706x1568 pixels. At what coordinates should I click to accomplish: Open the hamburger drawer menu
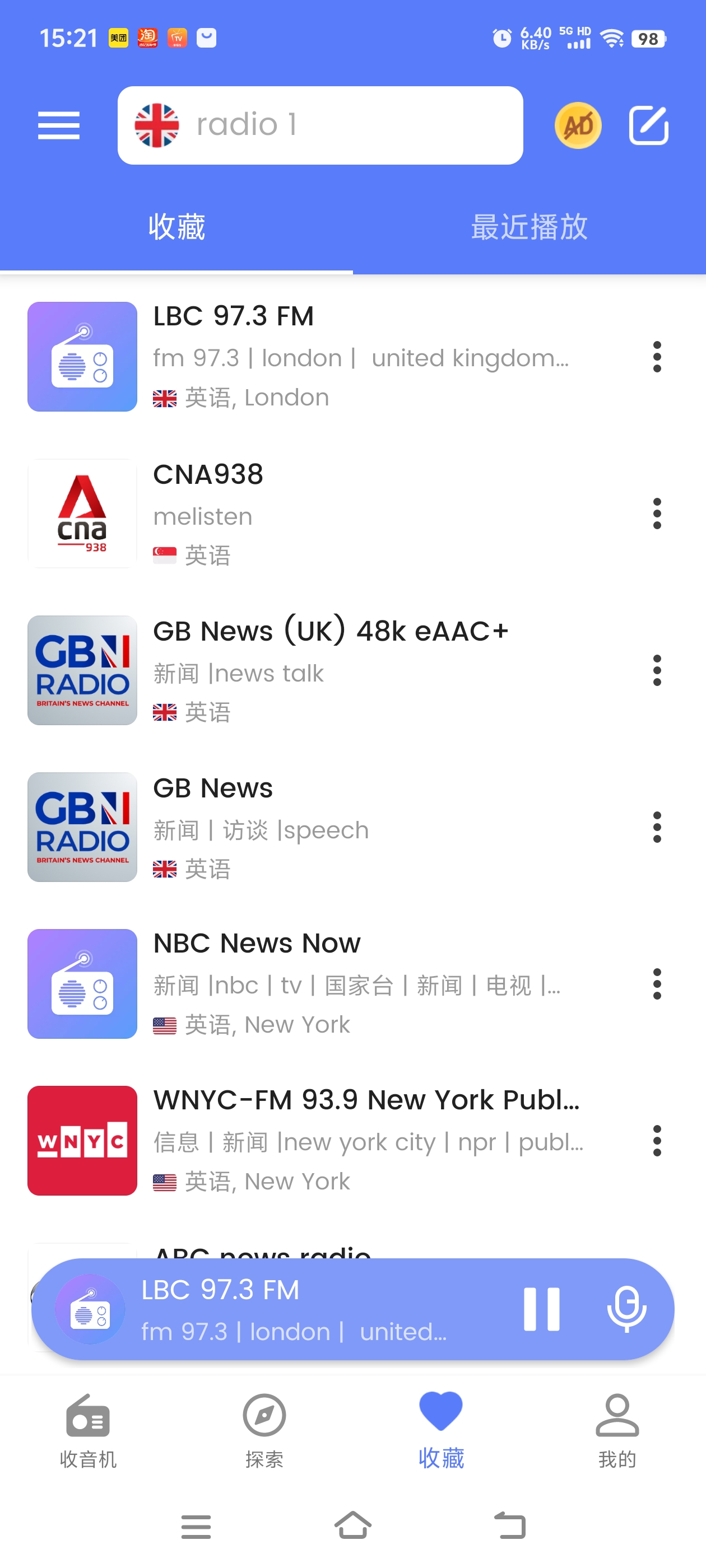(x=58, y=125)
